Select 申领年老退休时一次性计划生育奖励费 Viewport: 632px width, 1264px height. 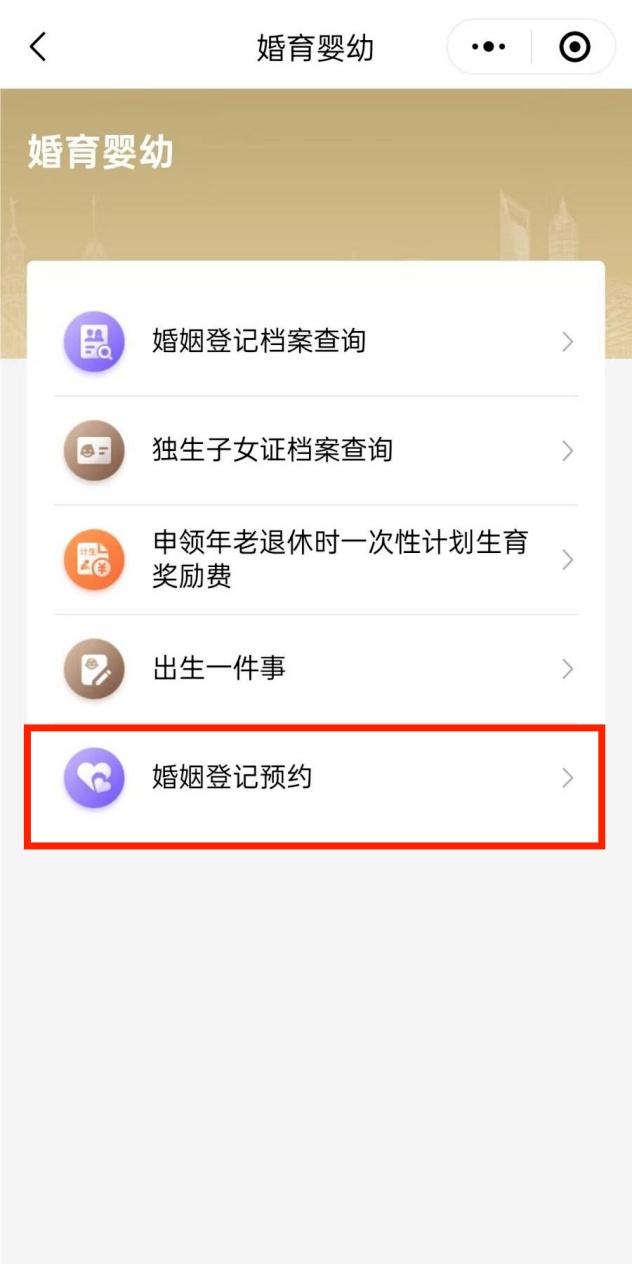315,559
